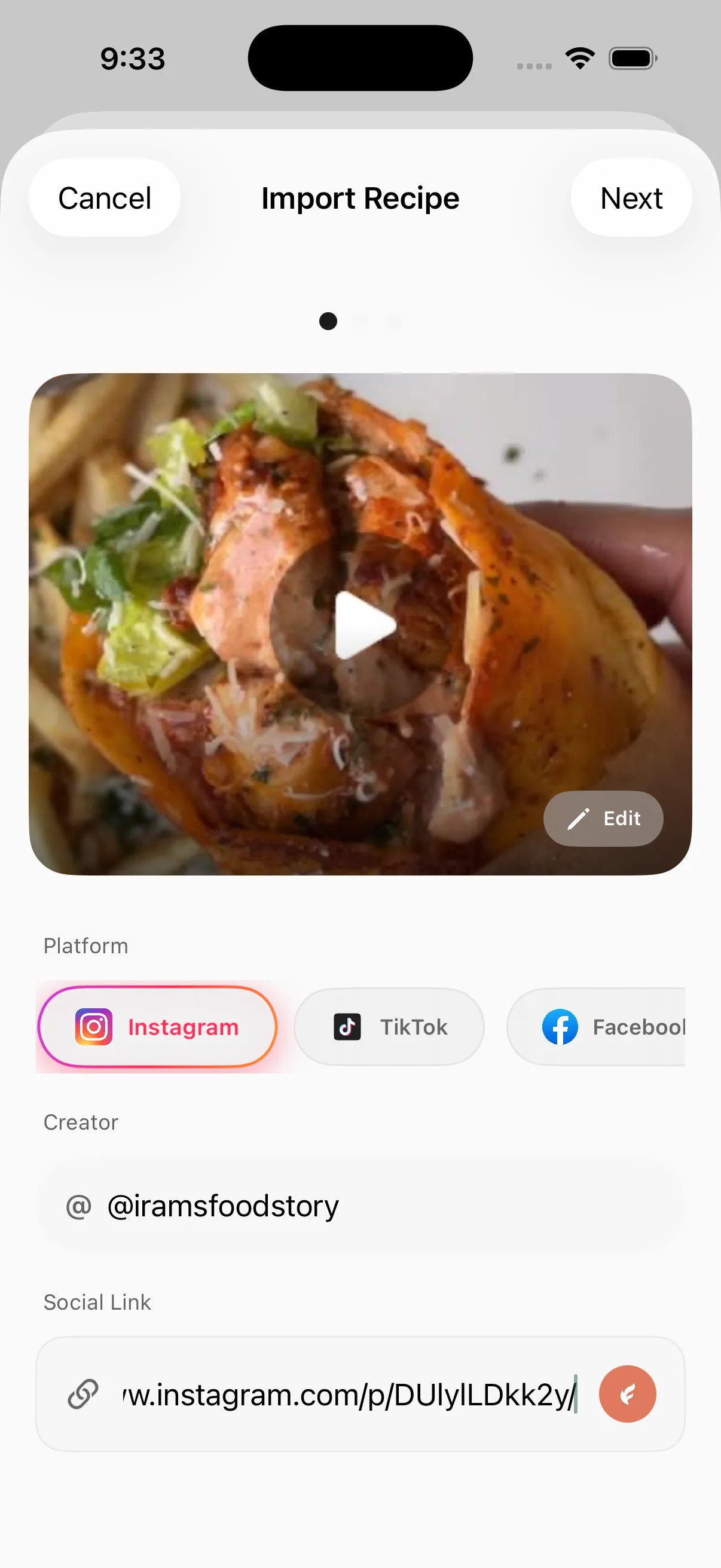Click the chain link icon in Social Link

click(82, 1394)
